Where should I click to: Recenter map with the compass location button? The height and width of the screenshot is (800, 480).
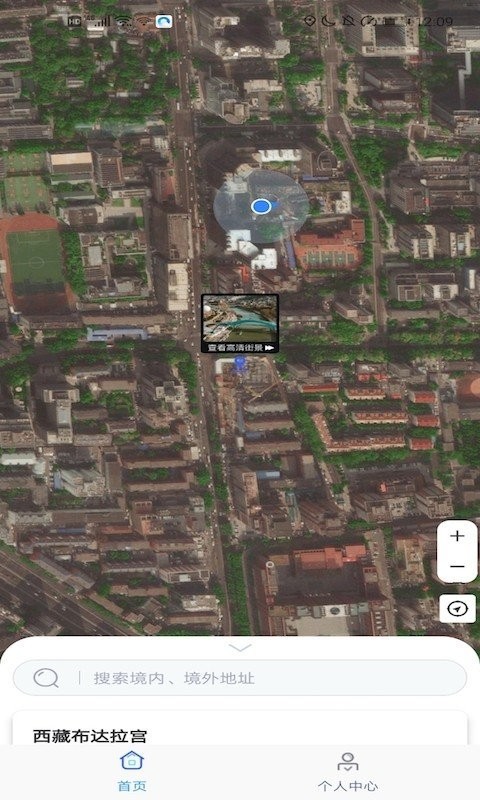click(458, 608)
